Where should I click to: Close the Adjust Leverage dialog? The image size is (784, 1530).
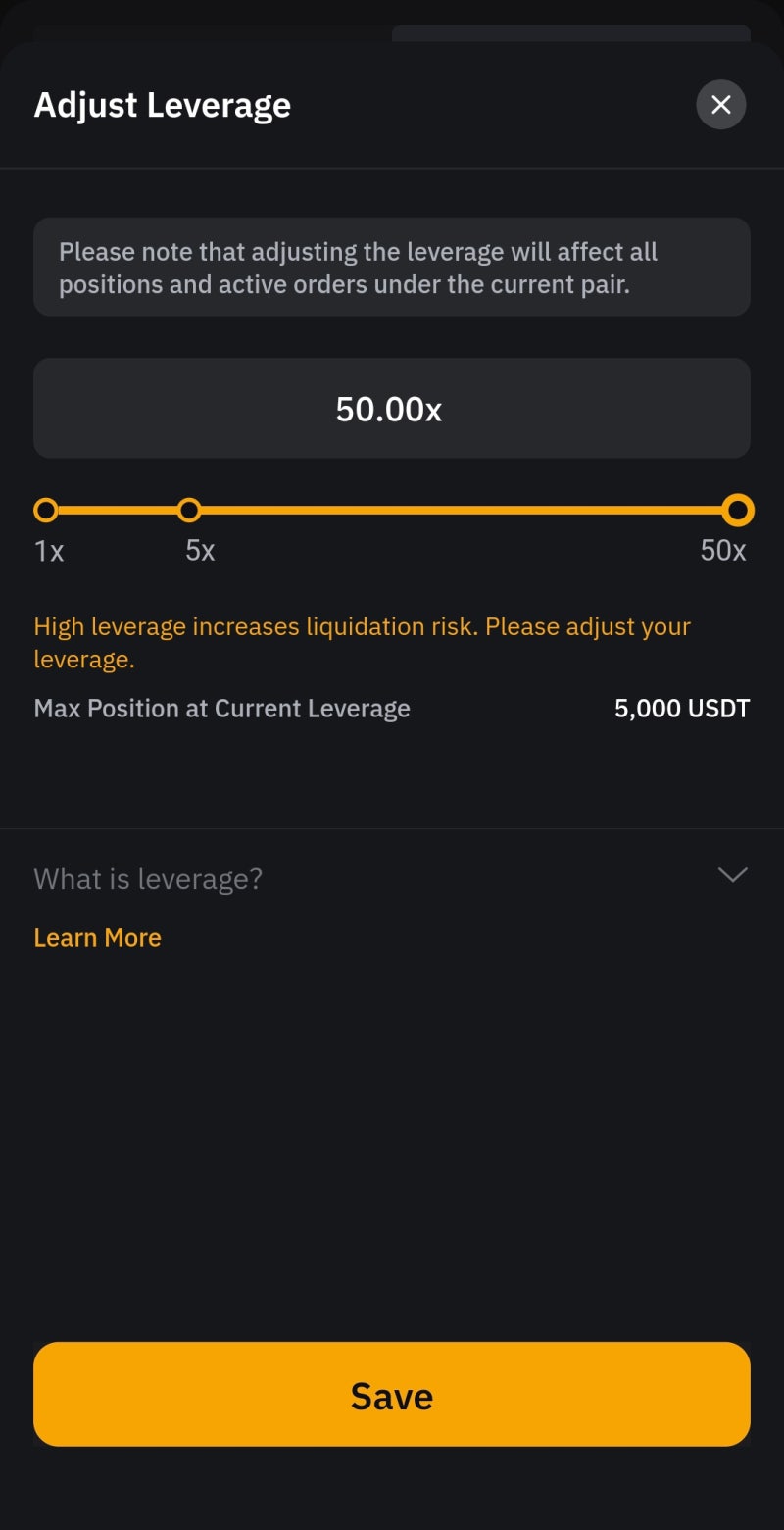coord(720,105)
